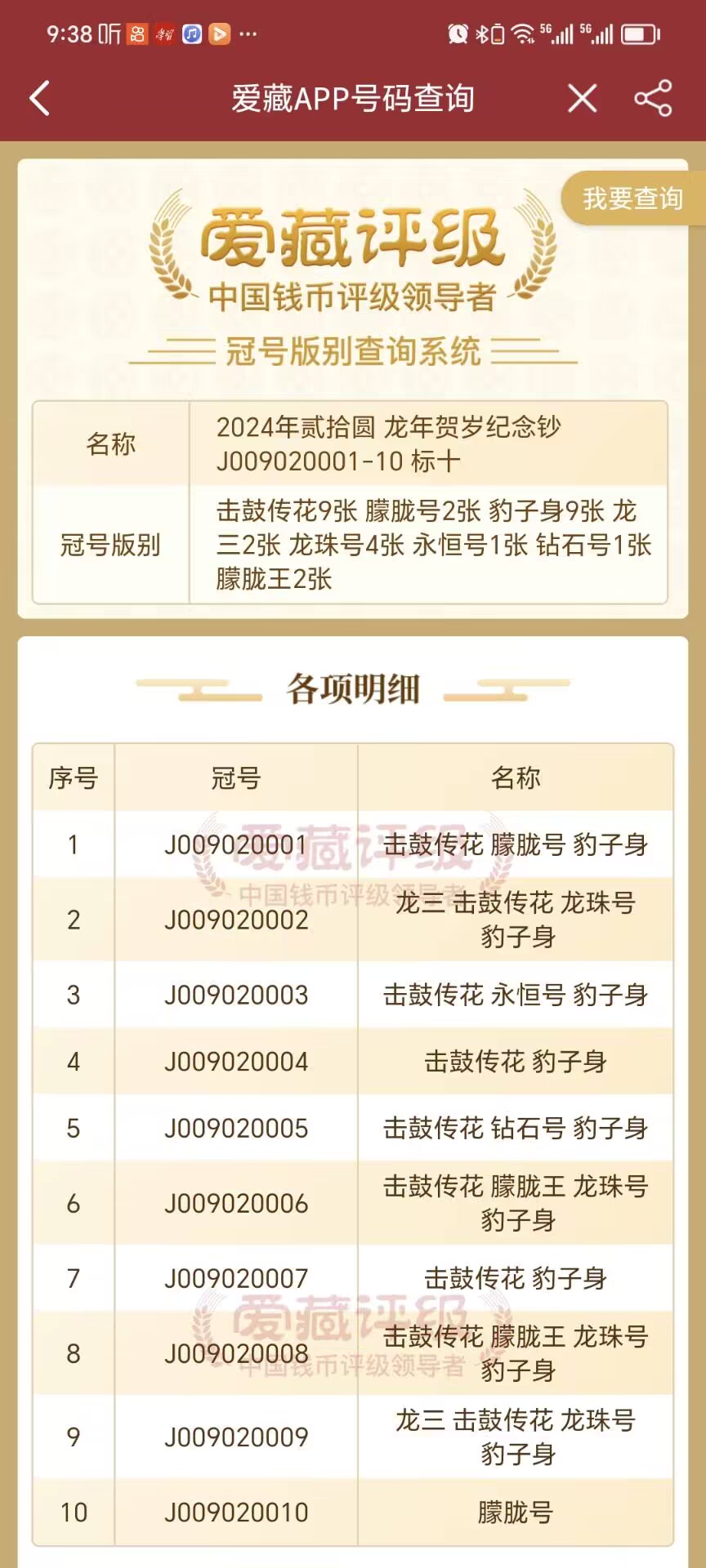Share this query result page
The width and height of the screenshot is (706, 1568).
[653, 99]
